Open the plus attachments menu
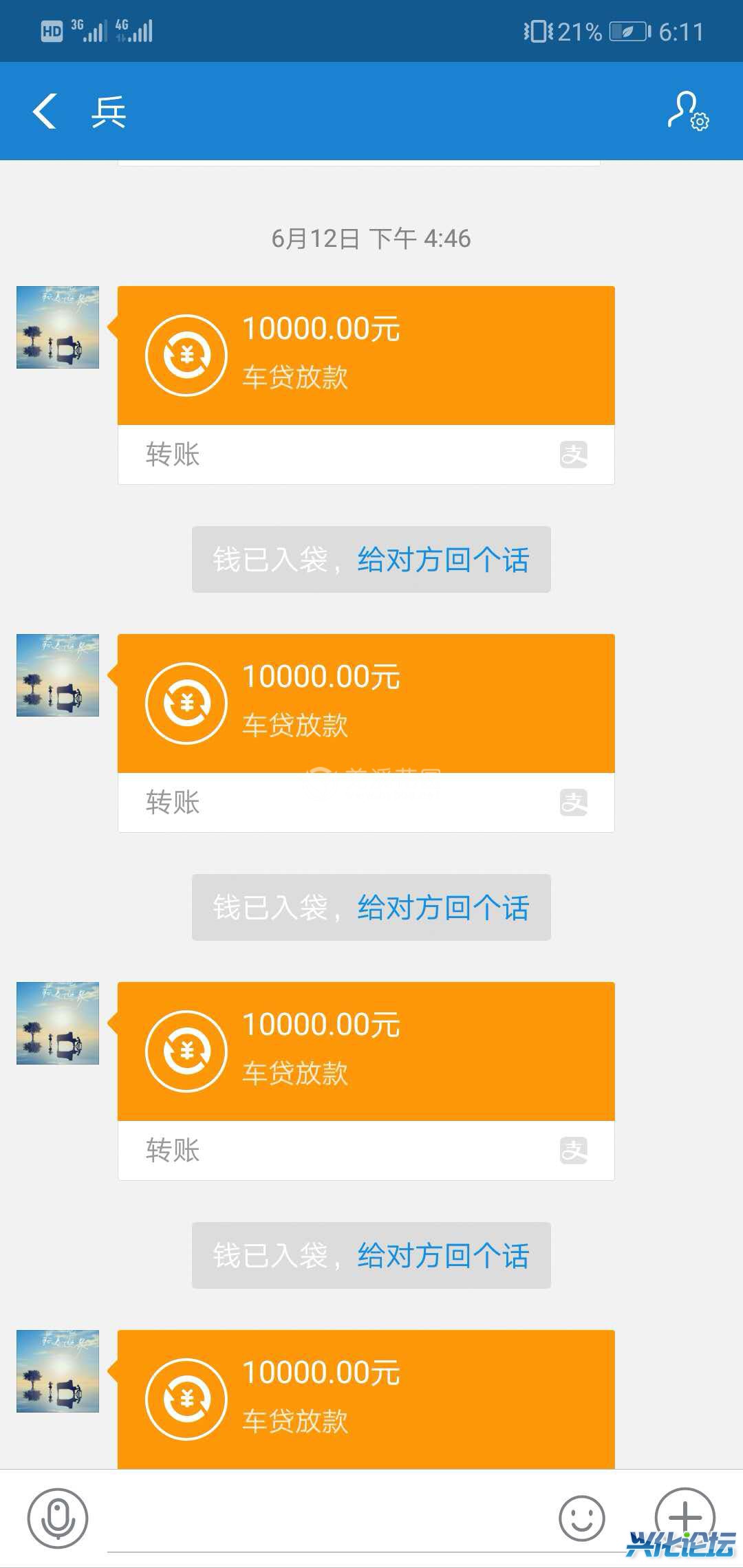Image resolution: width=743 pixels, height=1568 pixels. [685, 1516]
